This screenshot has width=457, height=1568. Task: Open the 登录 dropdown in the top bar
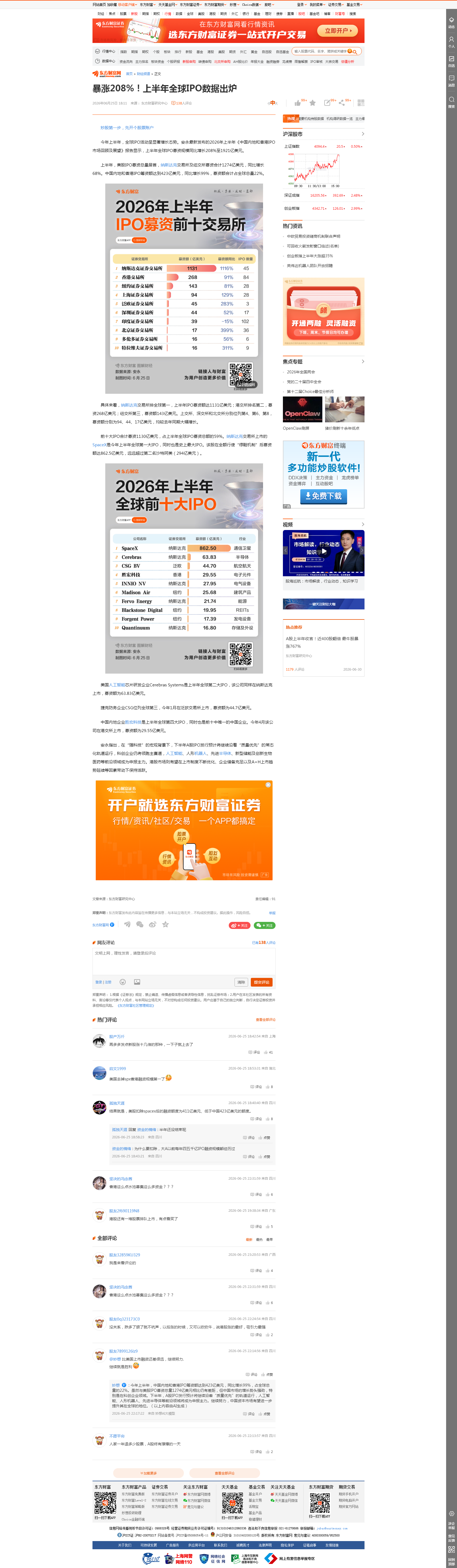click(301, 4)
